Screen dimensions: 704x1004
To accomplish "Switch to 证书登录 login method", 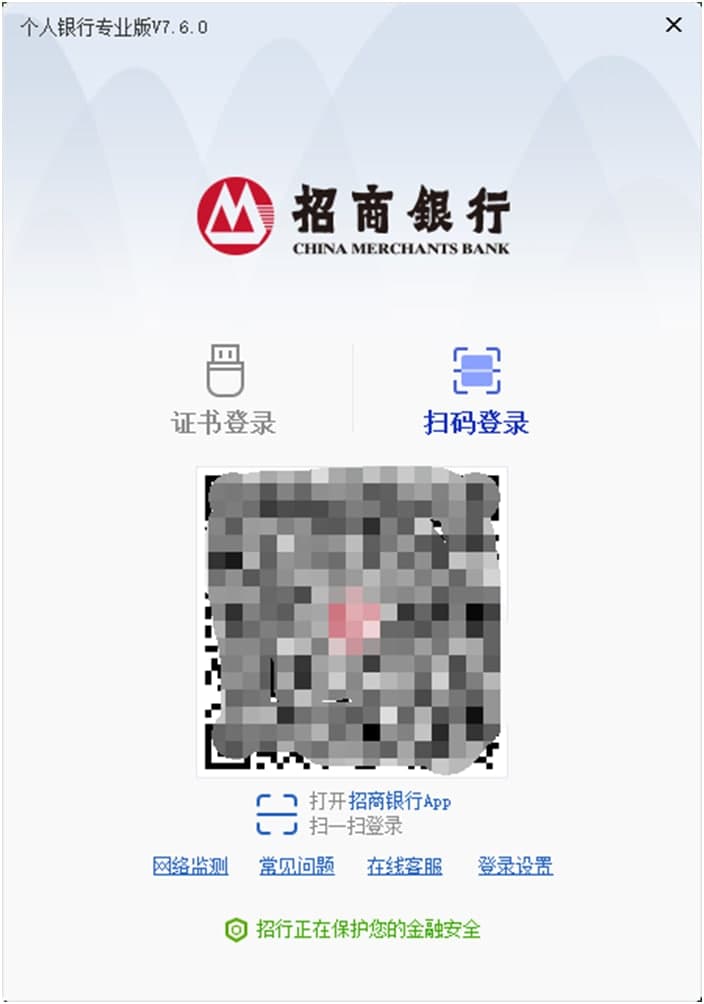I will coord(223,391).
